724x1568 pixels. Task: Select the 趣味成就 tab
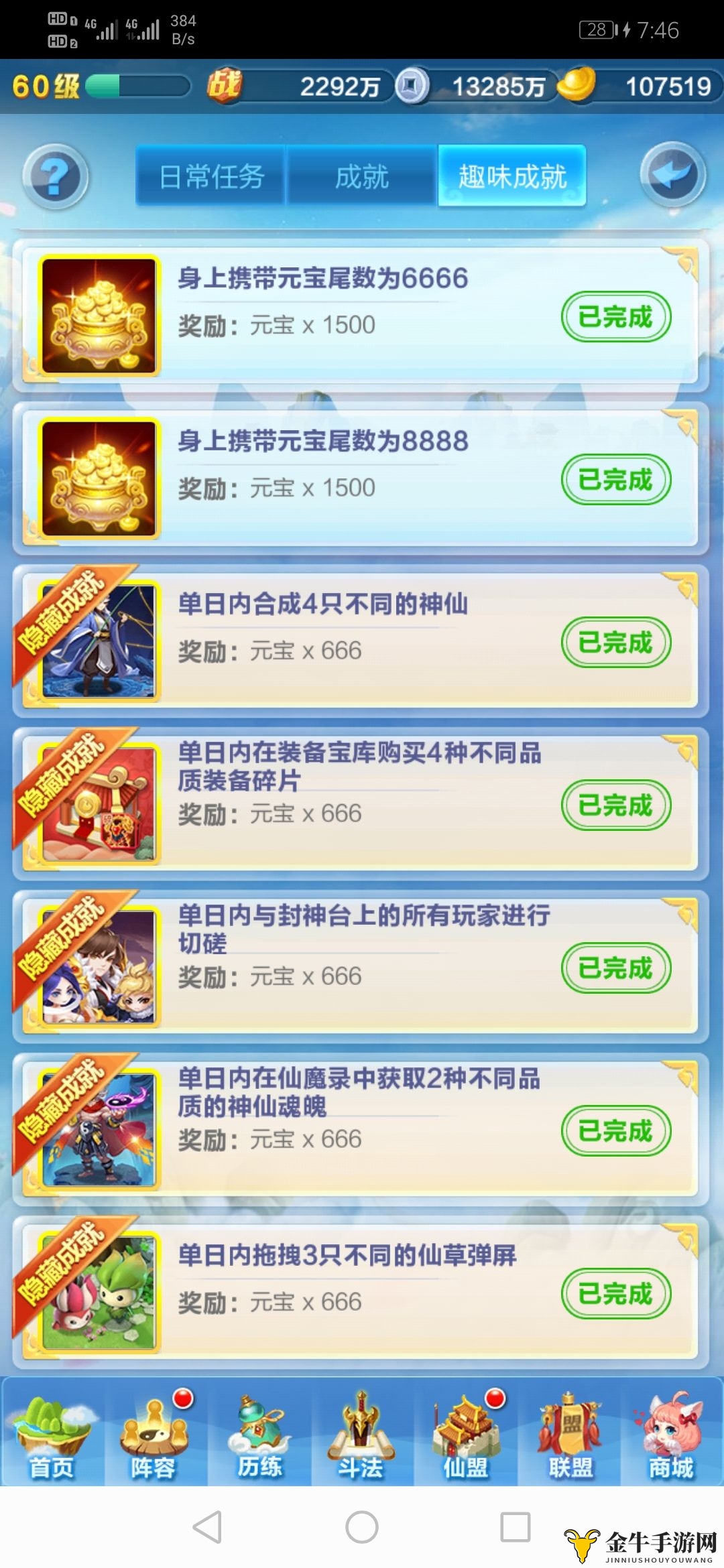click(x=512, y=176)
